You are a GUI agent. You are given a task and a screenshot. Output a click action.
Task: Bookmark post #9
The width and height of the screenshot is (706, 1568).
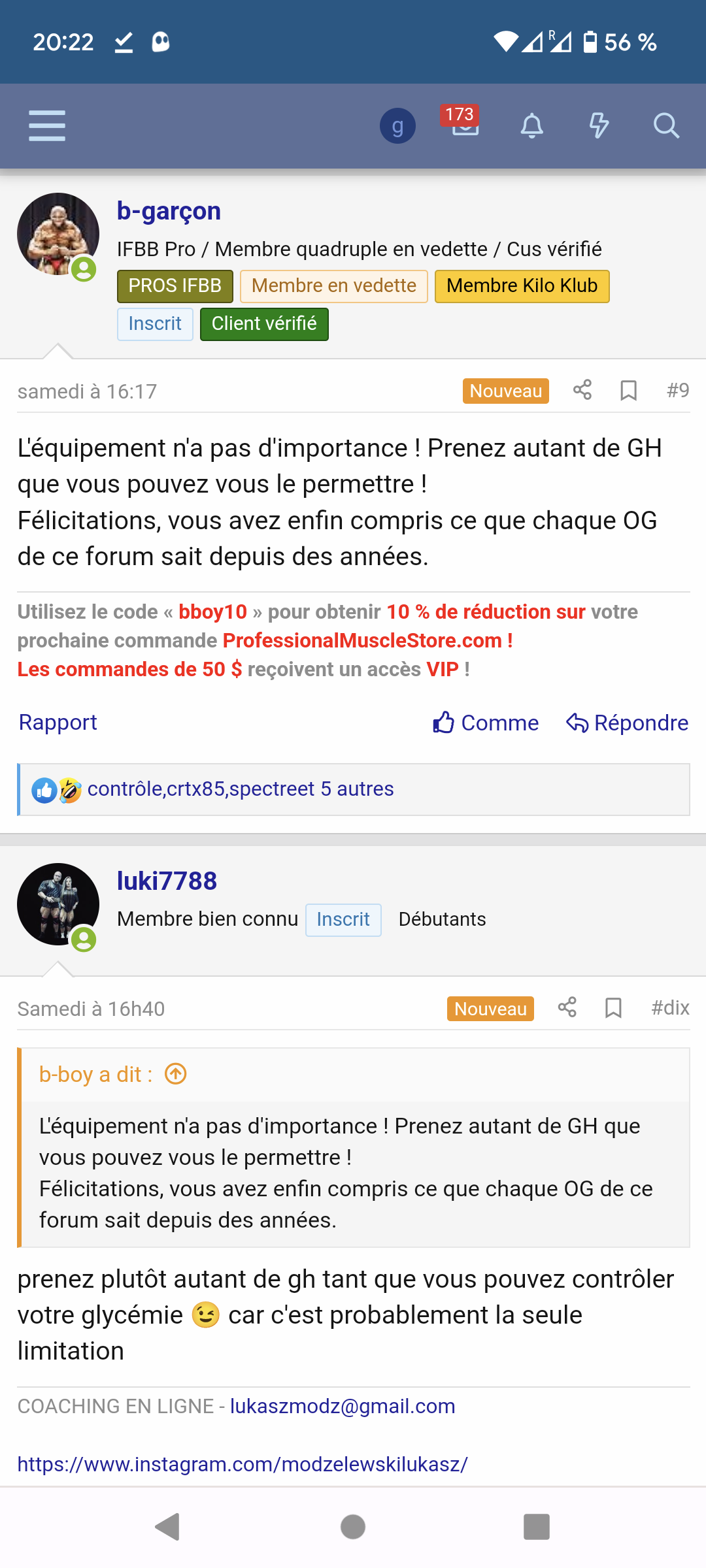click(x=628, y=391)
